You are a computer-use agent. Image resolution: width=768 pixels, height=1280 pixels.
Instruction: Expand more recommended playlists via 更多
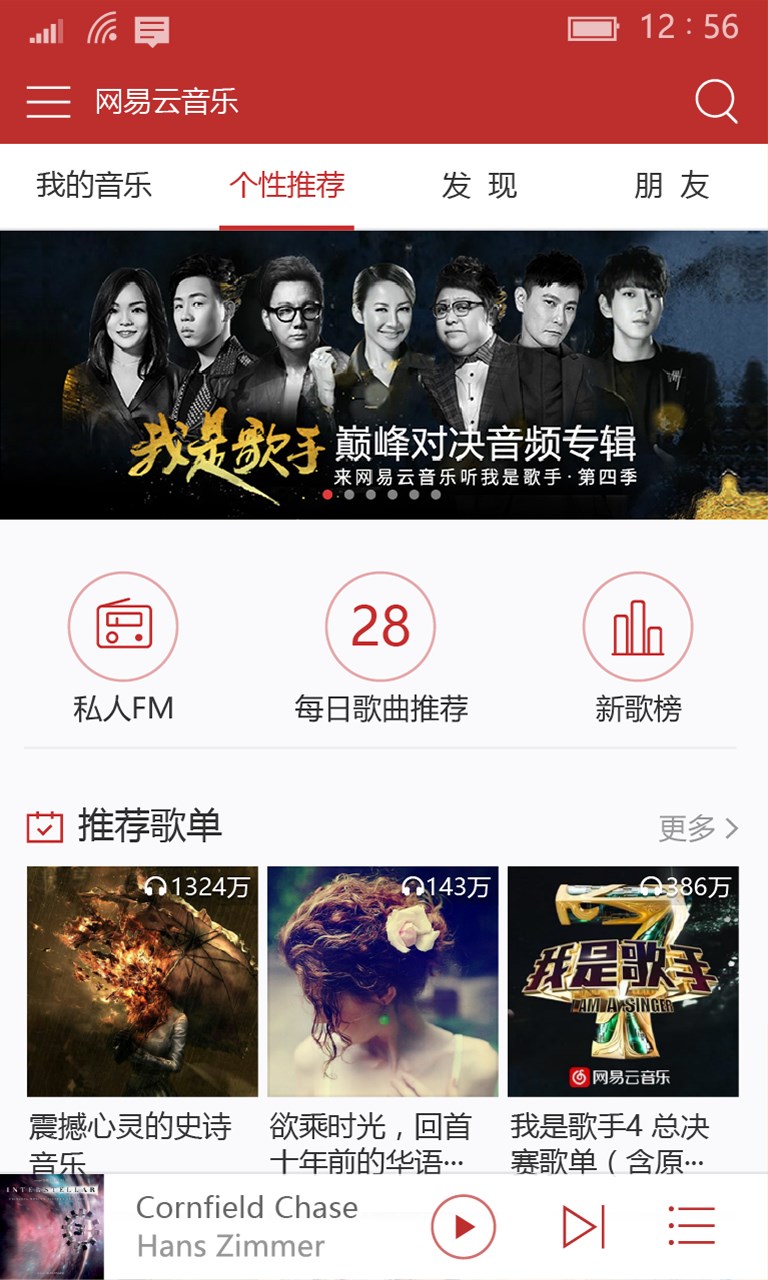pyautogui.click(x=687, y=828)
